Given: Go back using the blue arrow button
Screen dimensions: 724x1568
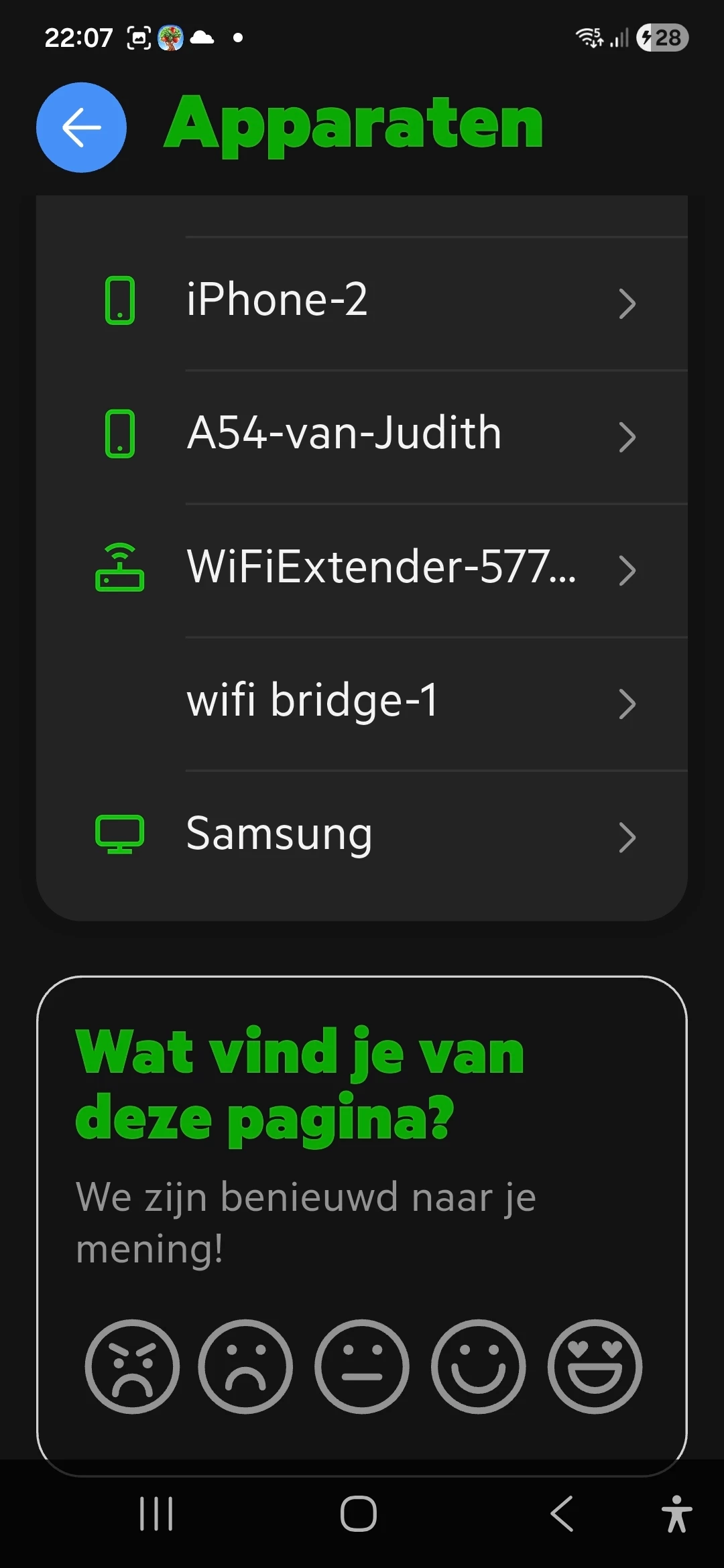Looking at the screenshot, I should (81, 127).
